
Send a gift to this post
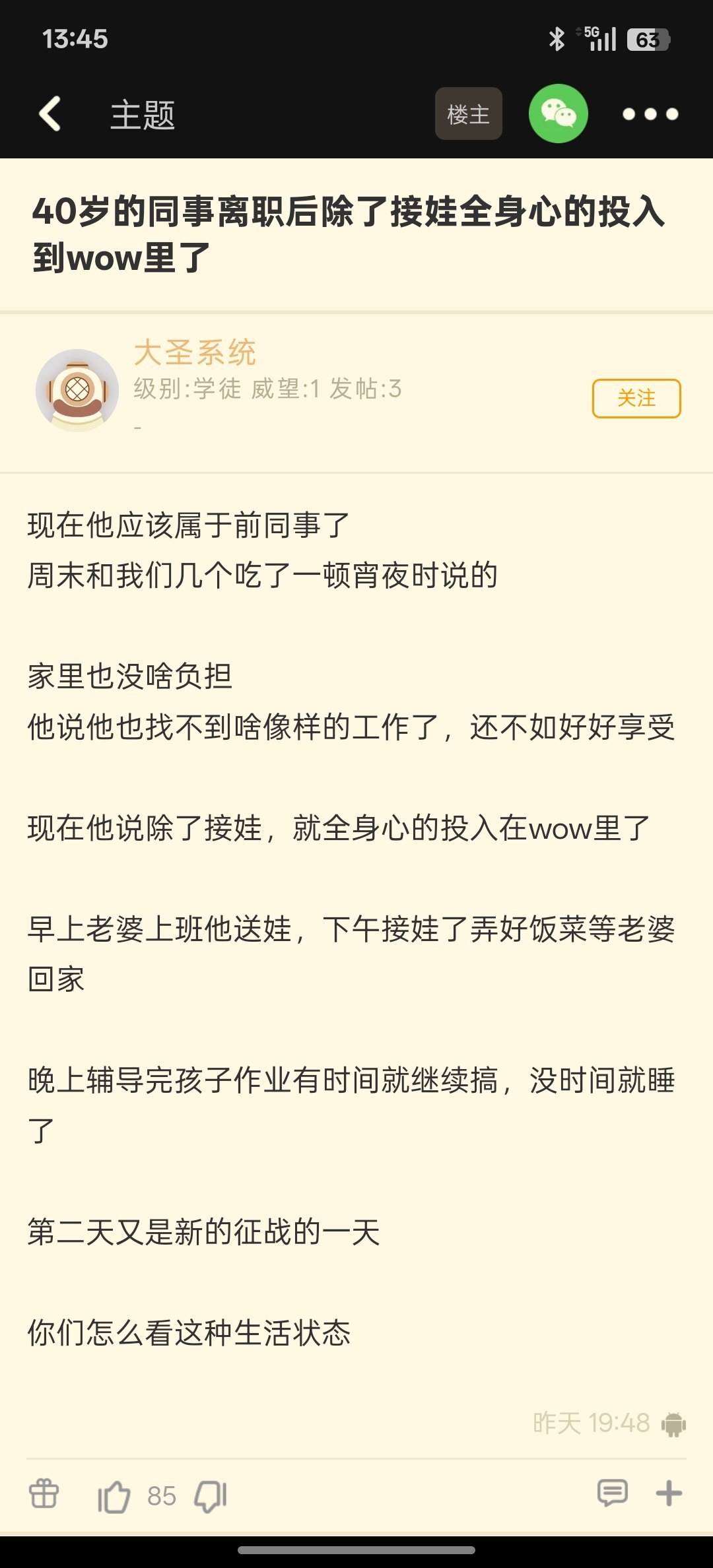click(x=44, y=1493)
